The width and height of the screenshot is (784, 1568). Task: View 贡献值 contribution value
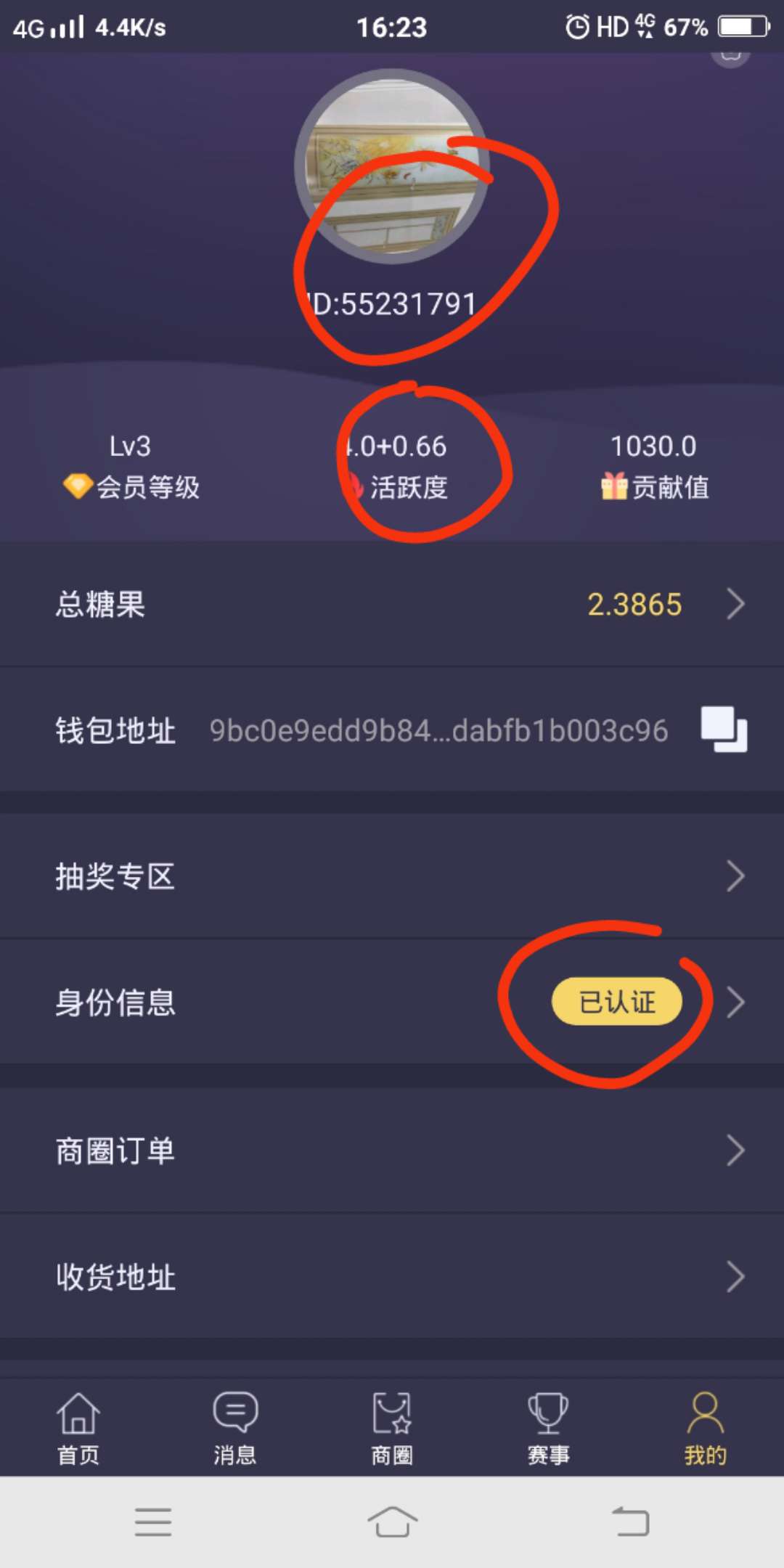coord(654,466)
